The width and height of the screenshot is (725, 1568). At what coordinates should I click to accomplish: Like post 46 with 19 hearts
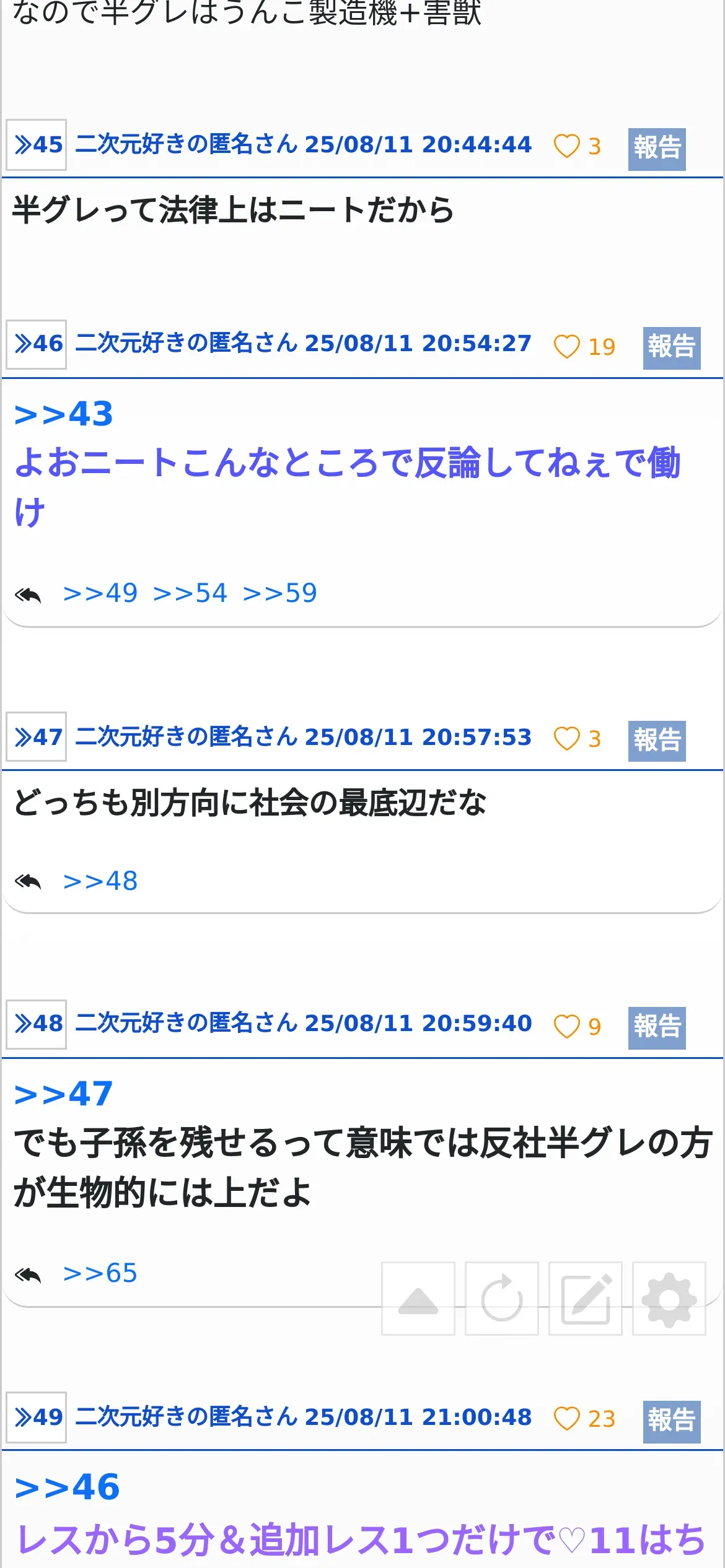[566, 347]
